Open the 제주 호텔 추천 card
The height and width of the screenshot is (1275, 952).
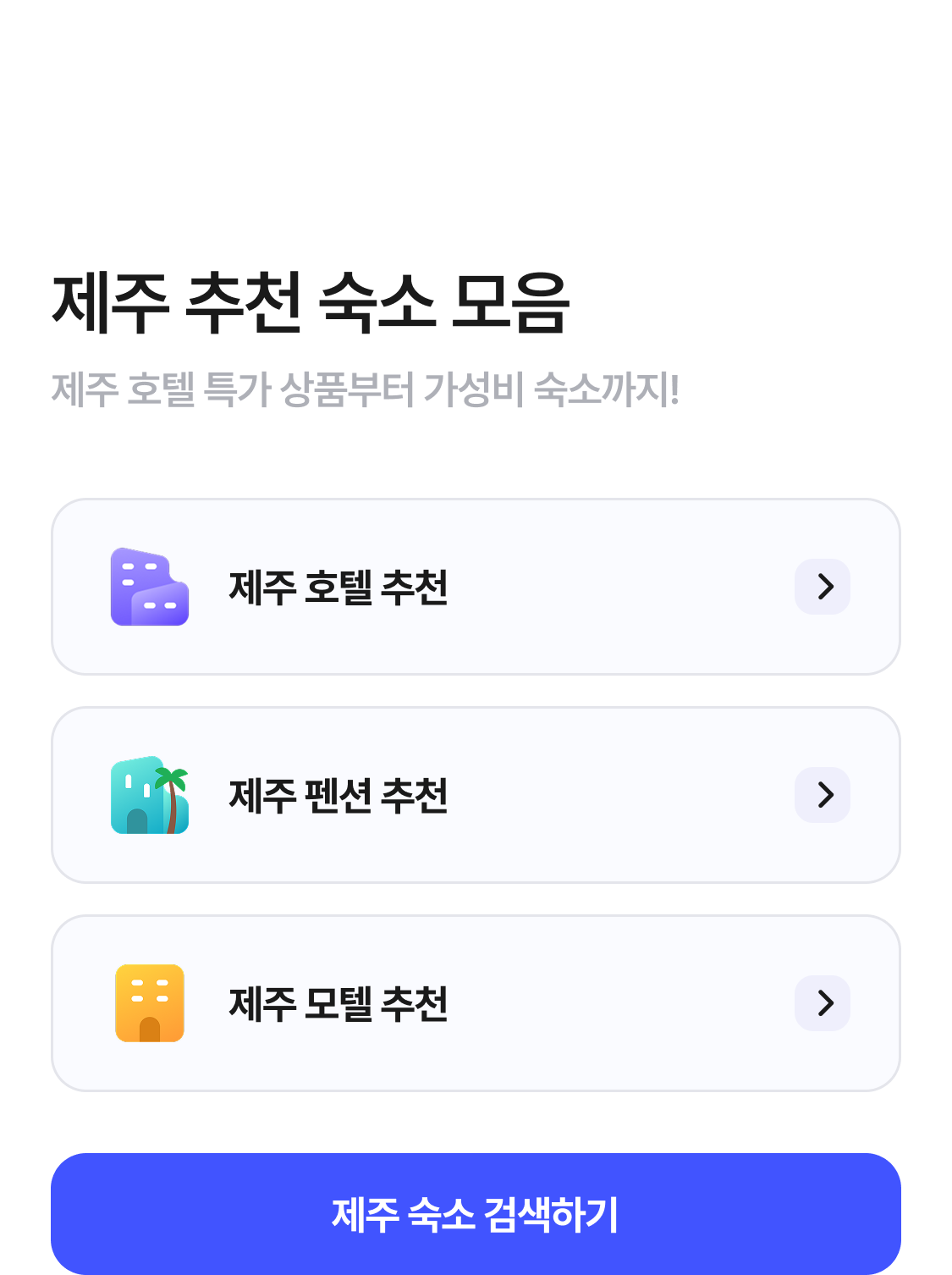coord(475,587)
